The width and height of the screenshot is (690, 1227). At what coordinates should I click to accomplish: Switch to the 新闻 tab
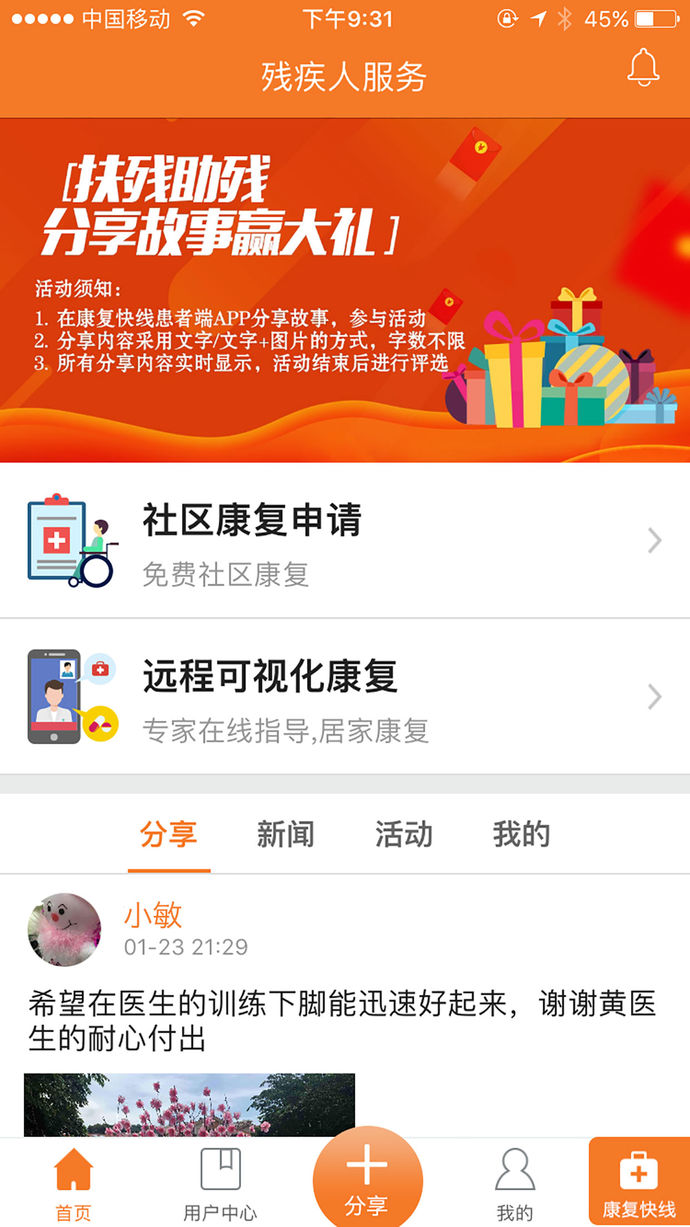(x=285, y=835)
